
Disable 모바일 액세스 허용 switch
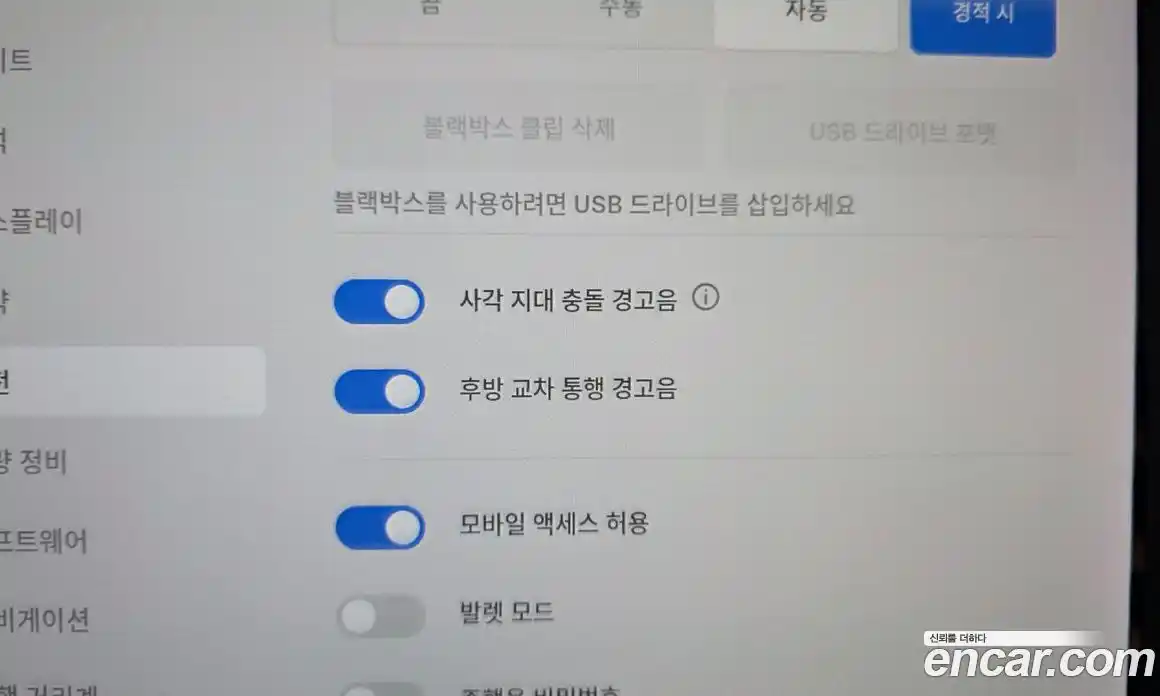point(379,527)
